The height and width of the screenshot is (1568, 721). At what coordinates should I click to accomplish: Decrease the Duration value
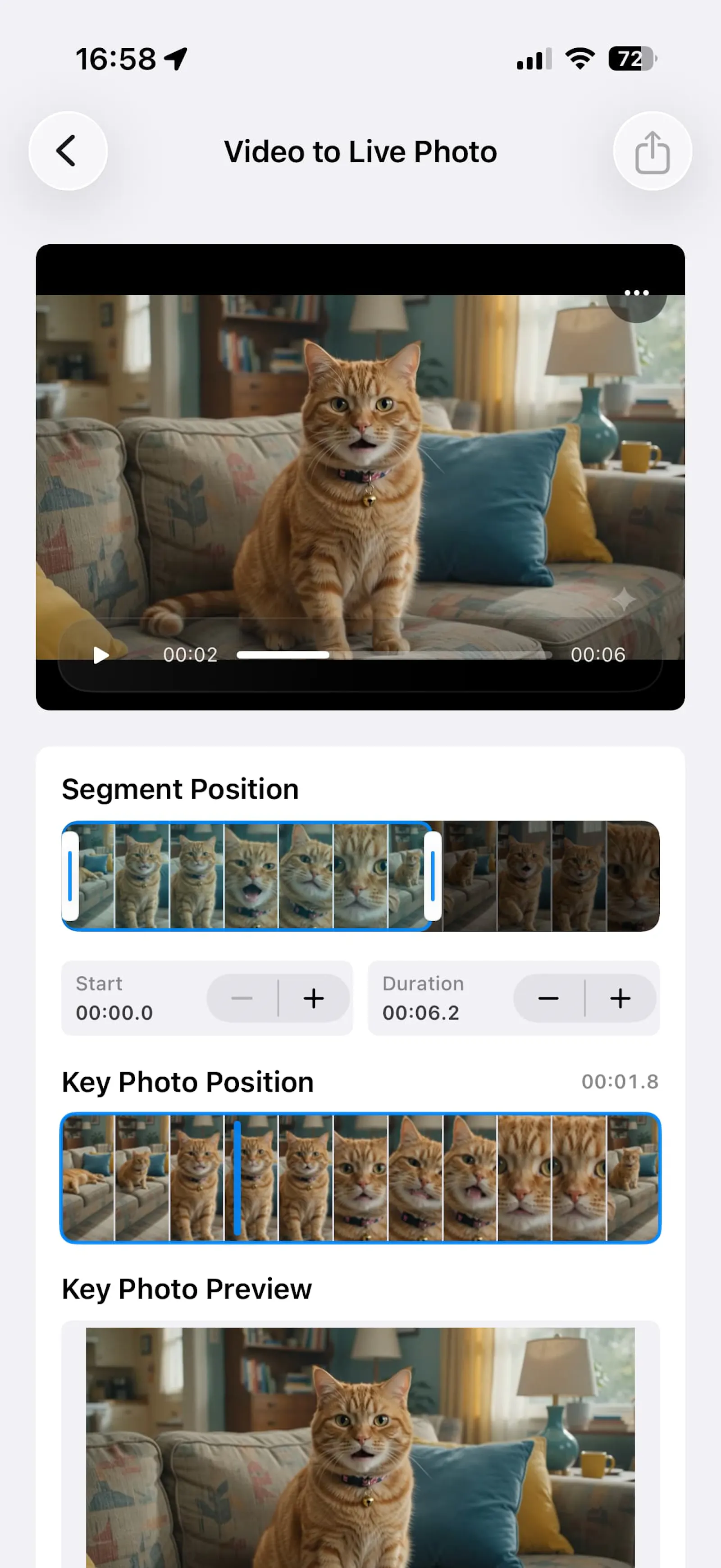548,998
